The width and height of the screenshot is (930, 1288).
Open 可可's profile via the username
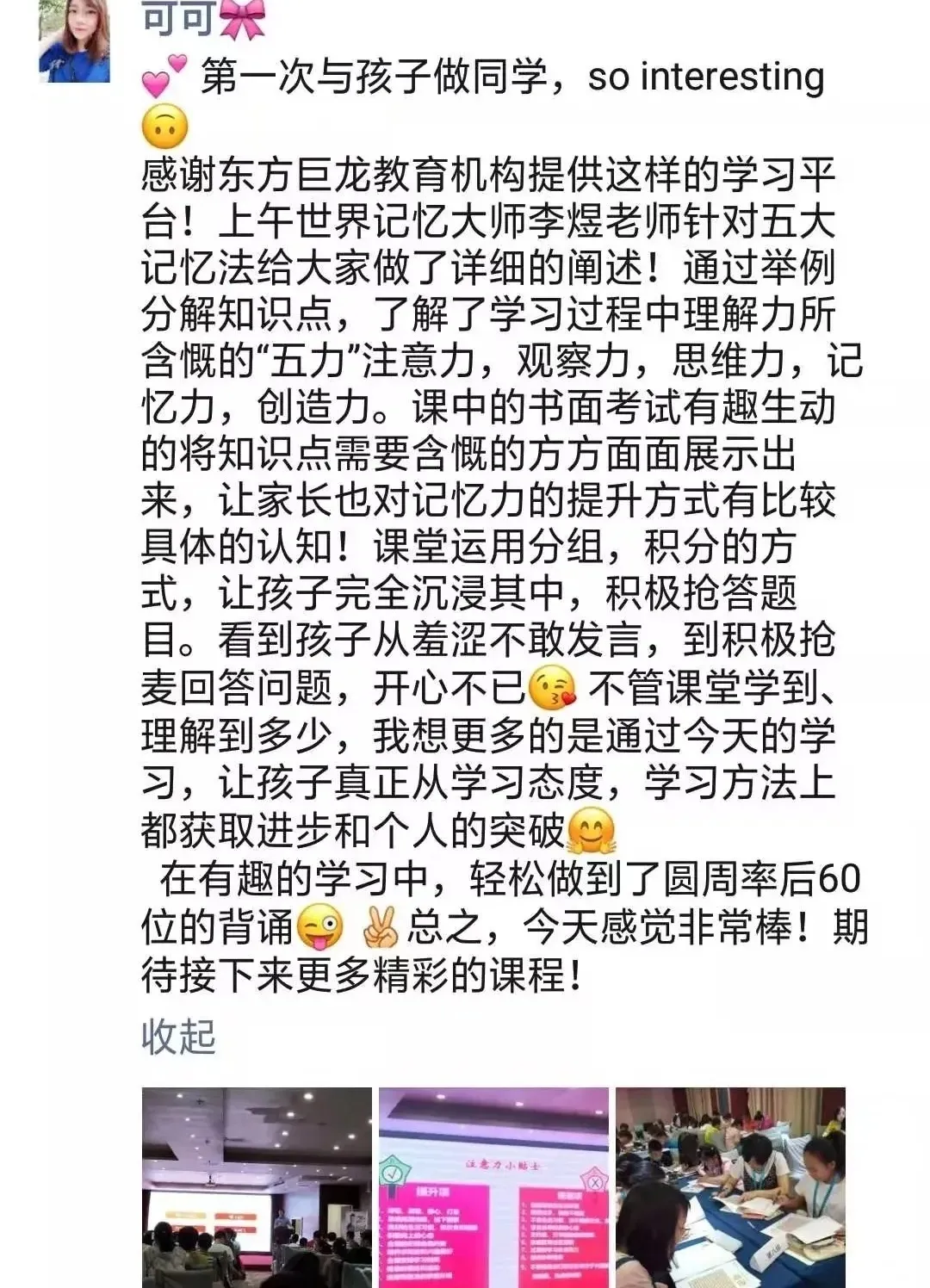178,19
